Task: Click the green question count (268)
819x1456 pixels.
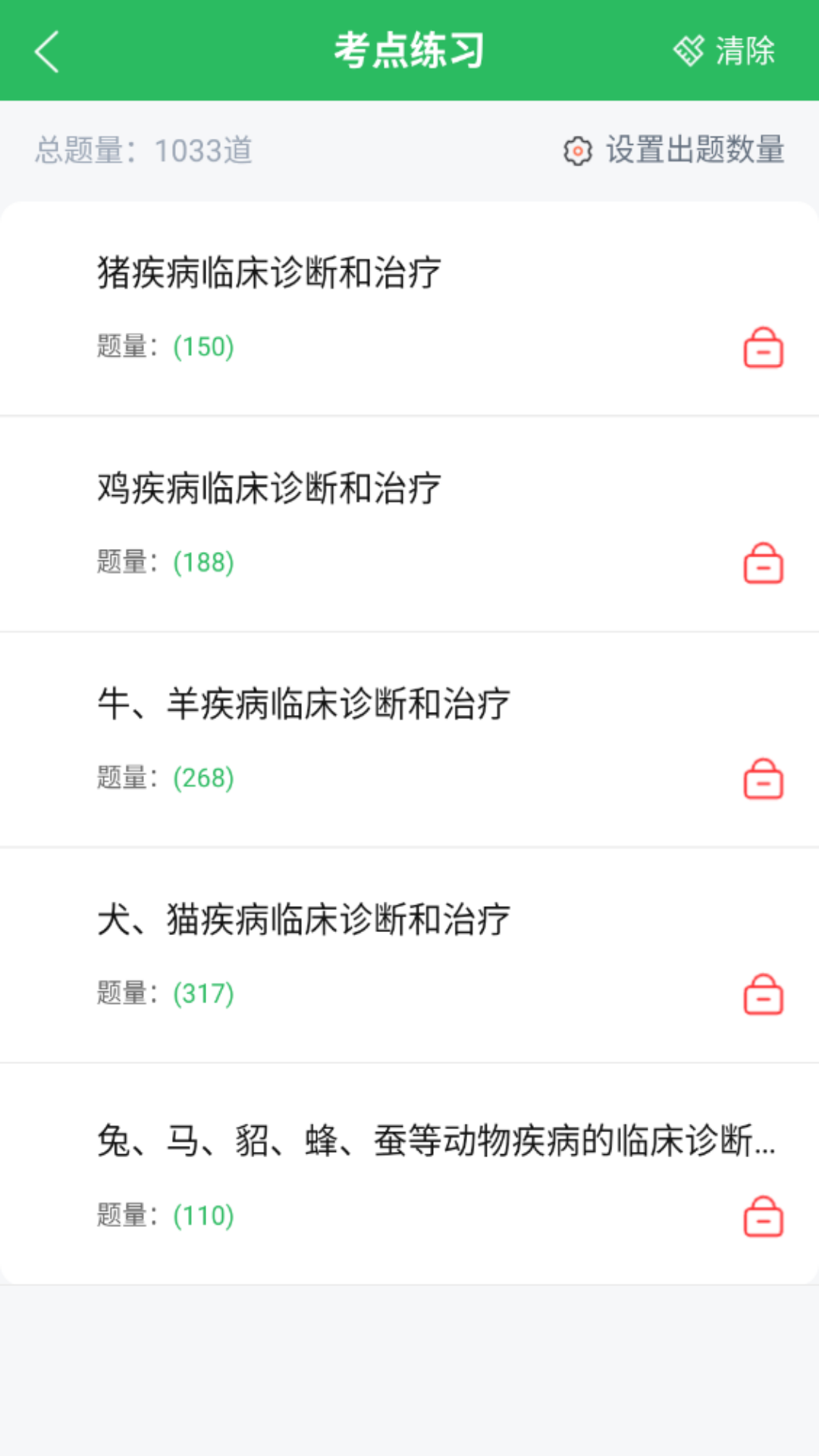Action: point(202,777)
